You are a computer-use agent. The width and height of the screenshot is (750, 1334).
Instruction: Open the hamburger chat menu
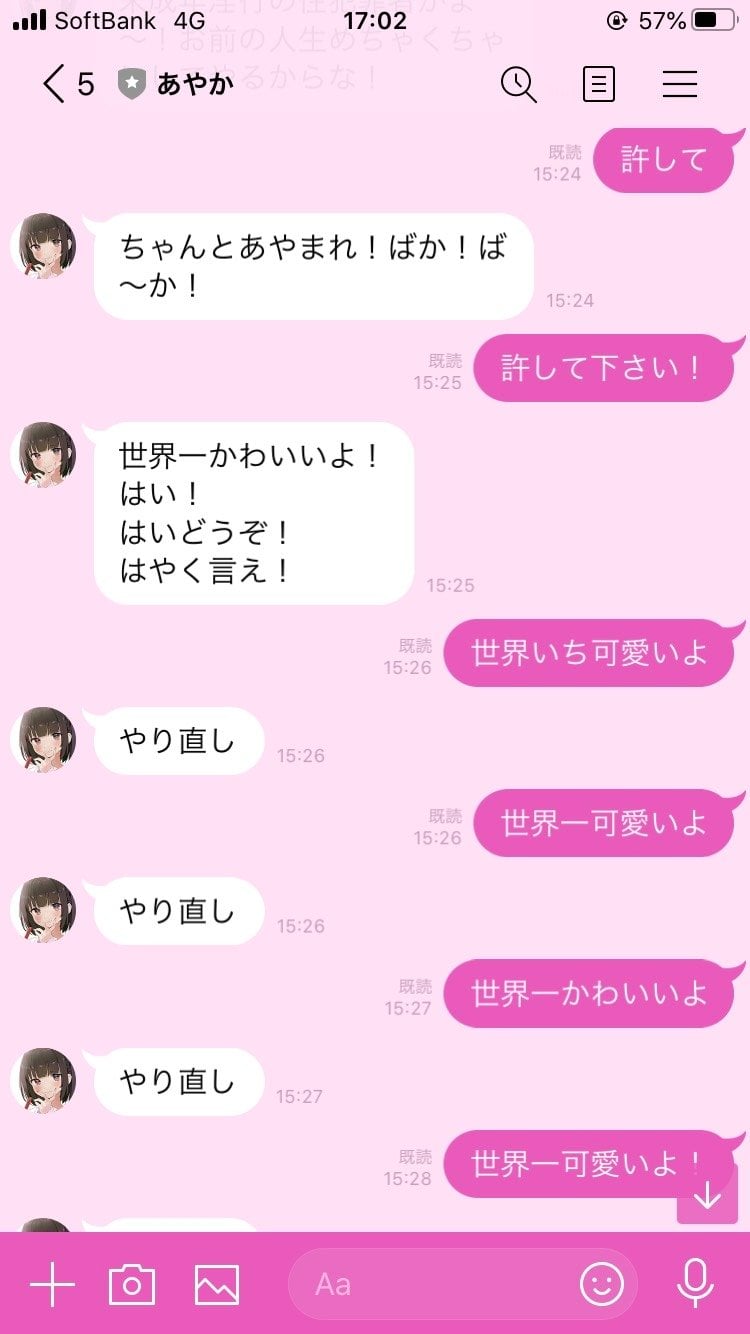(680, 84)
